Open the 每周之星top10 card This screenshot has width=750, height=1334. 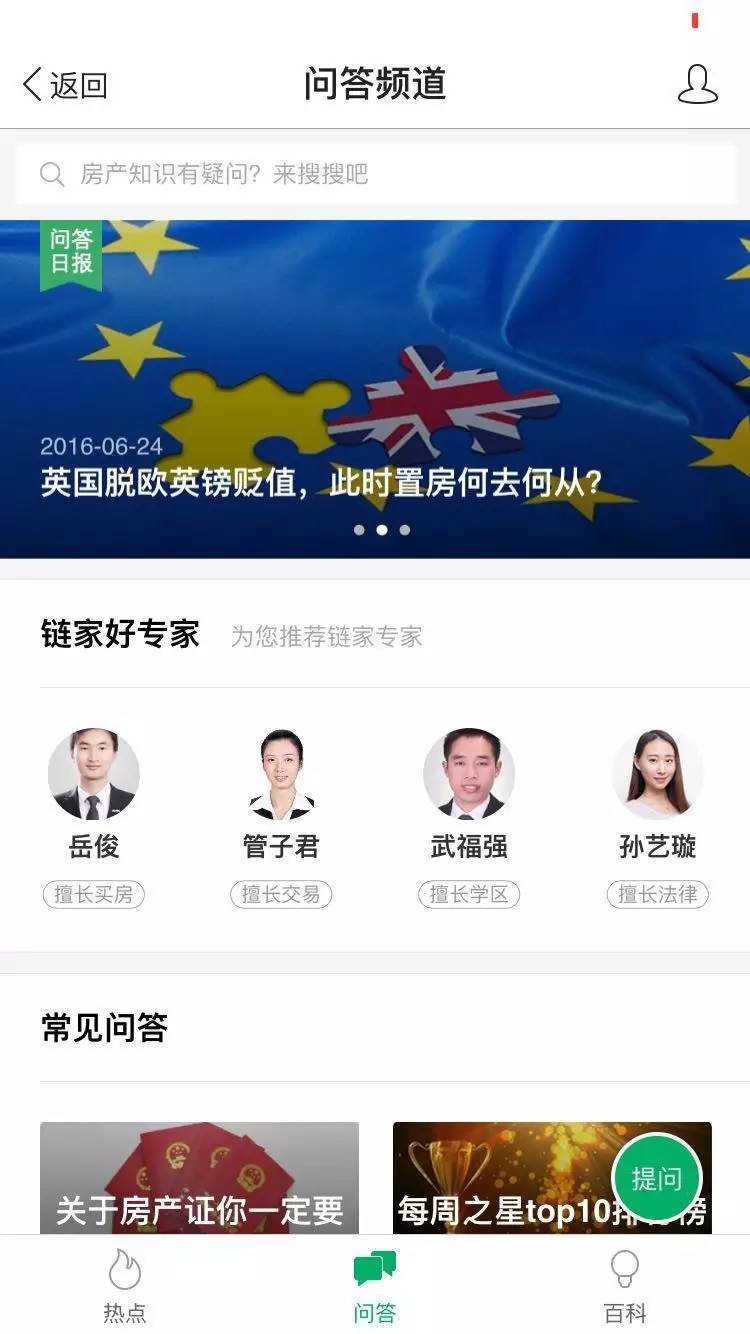[x=552, y=1178]
